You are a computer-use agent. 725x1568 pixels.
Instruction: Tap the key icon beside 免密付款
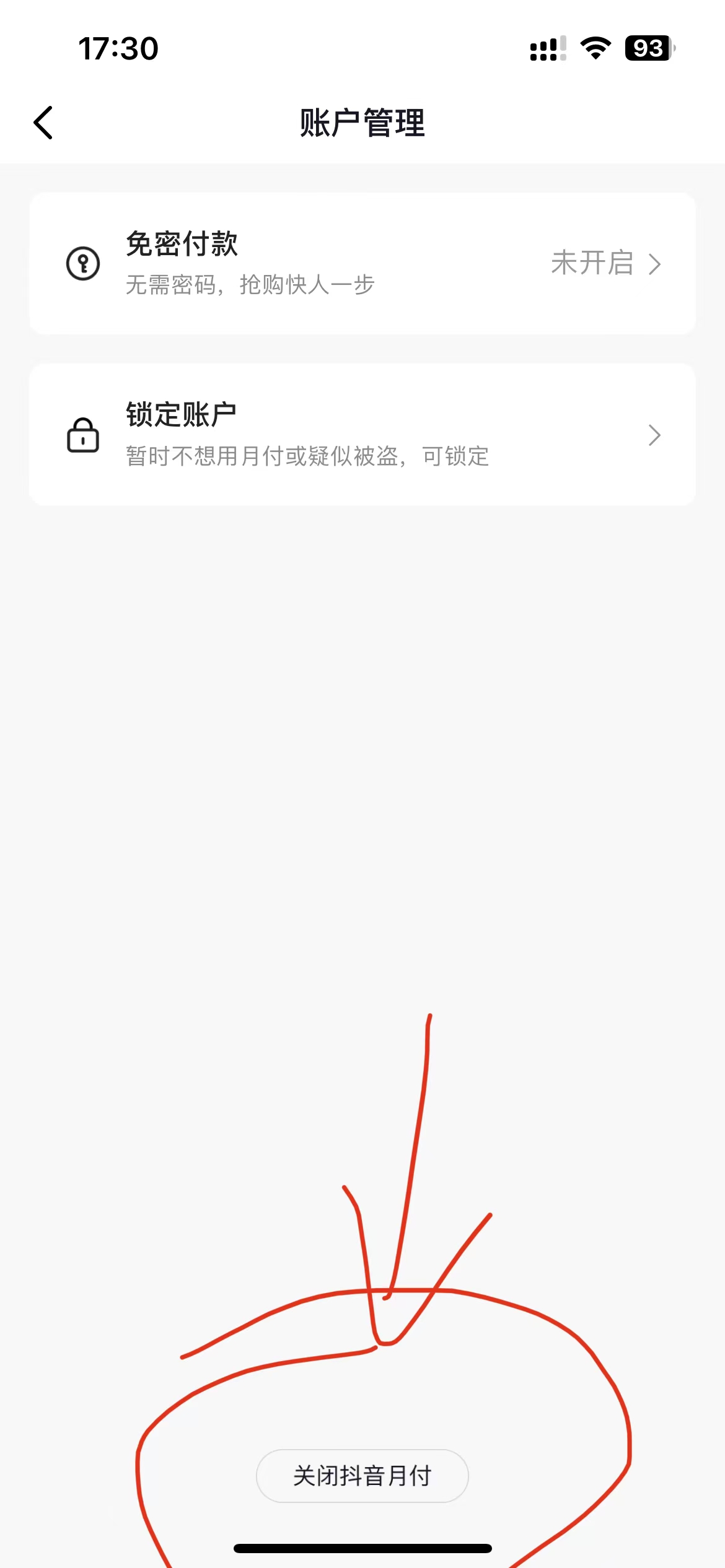click(x=82, y=263)
